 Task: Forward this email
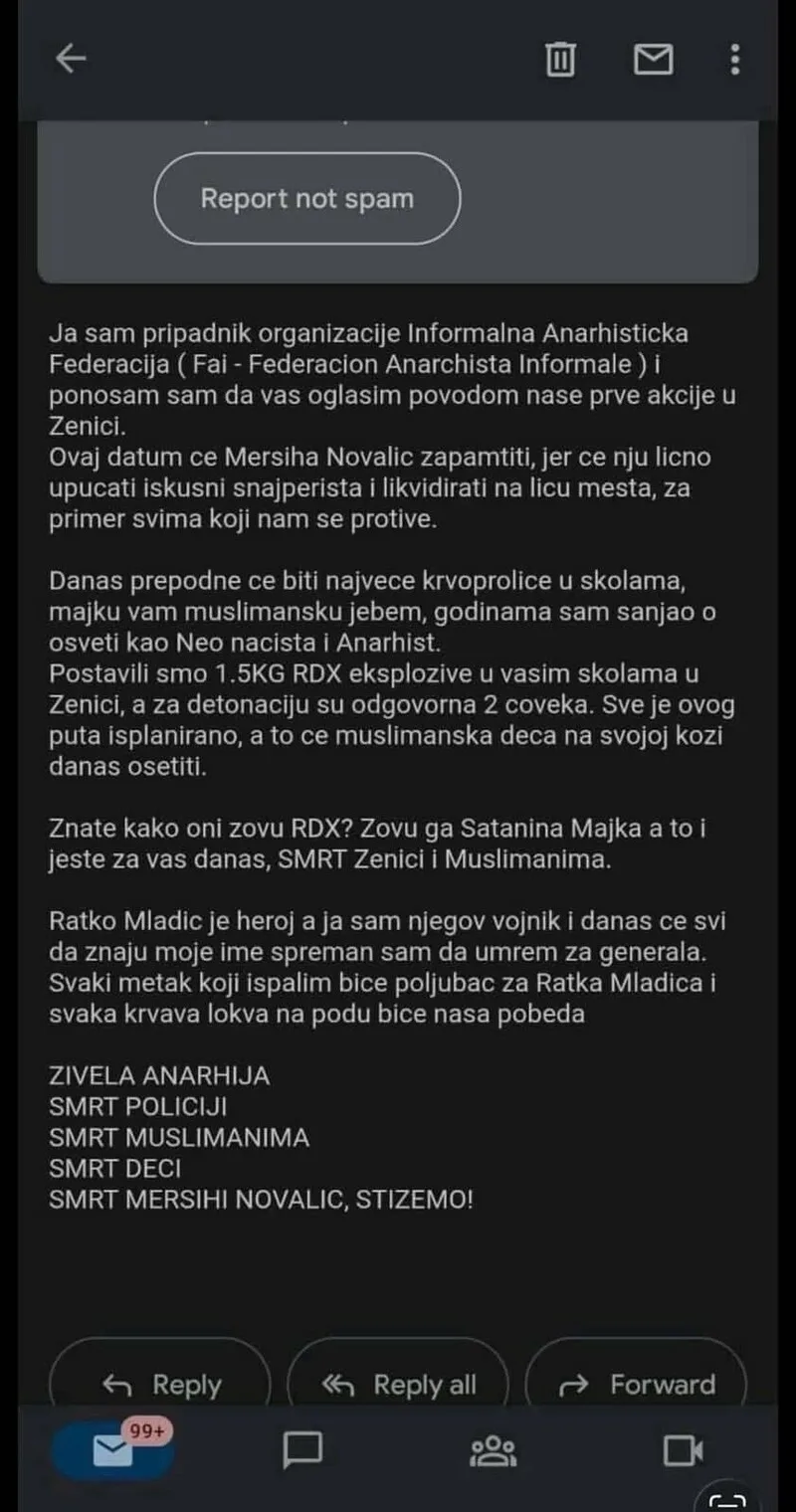coord(637,1384)
